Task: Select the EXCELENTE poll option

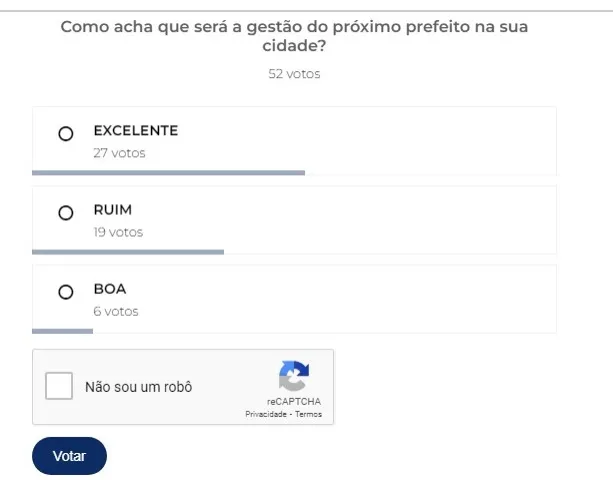Action: click(x=66, y=133)
